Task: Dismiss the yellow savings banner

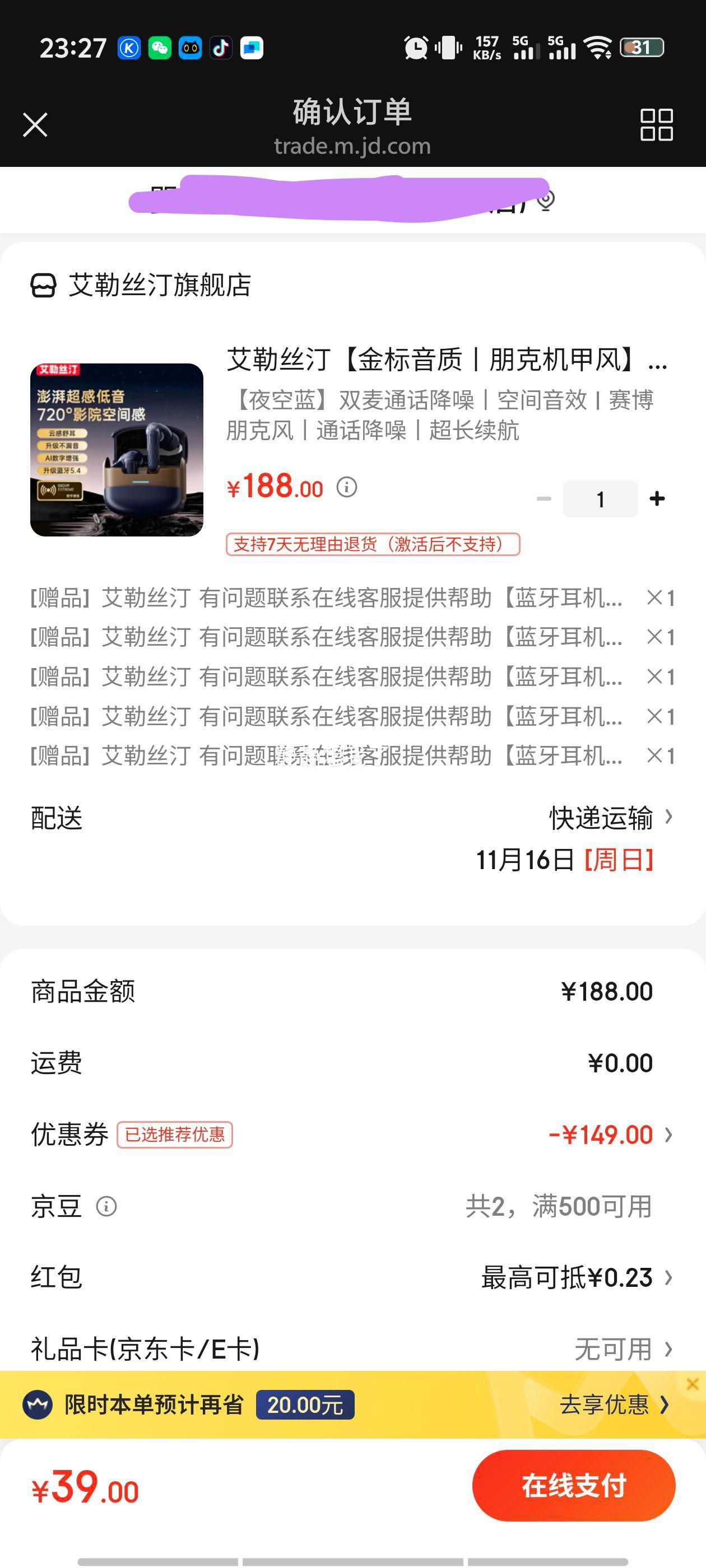Action: 692,1384
